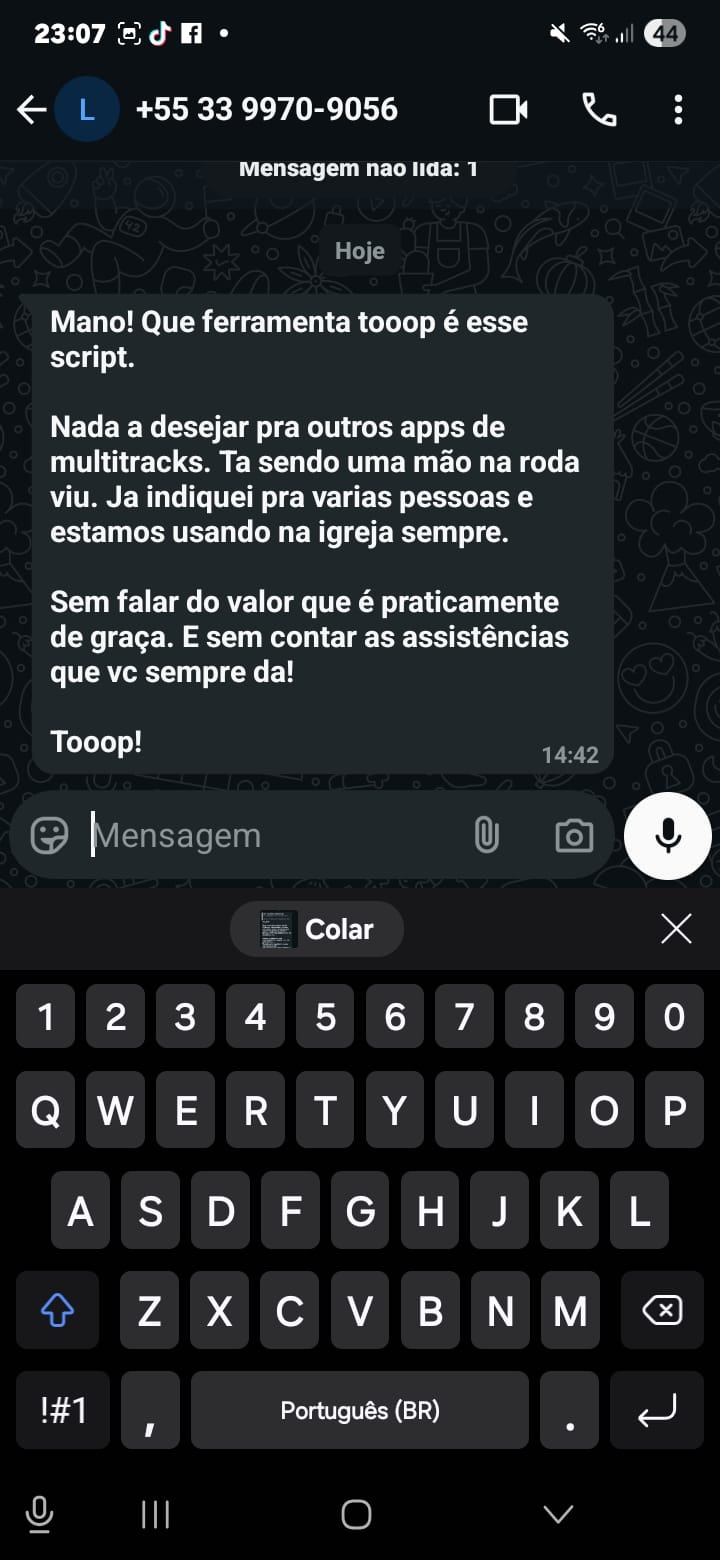Switch keyboard to symbols with !#1
The image size is (720, 1560).
coord(64,1410)
